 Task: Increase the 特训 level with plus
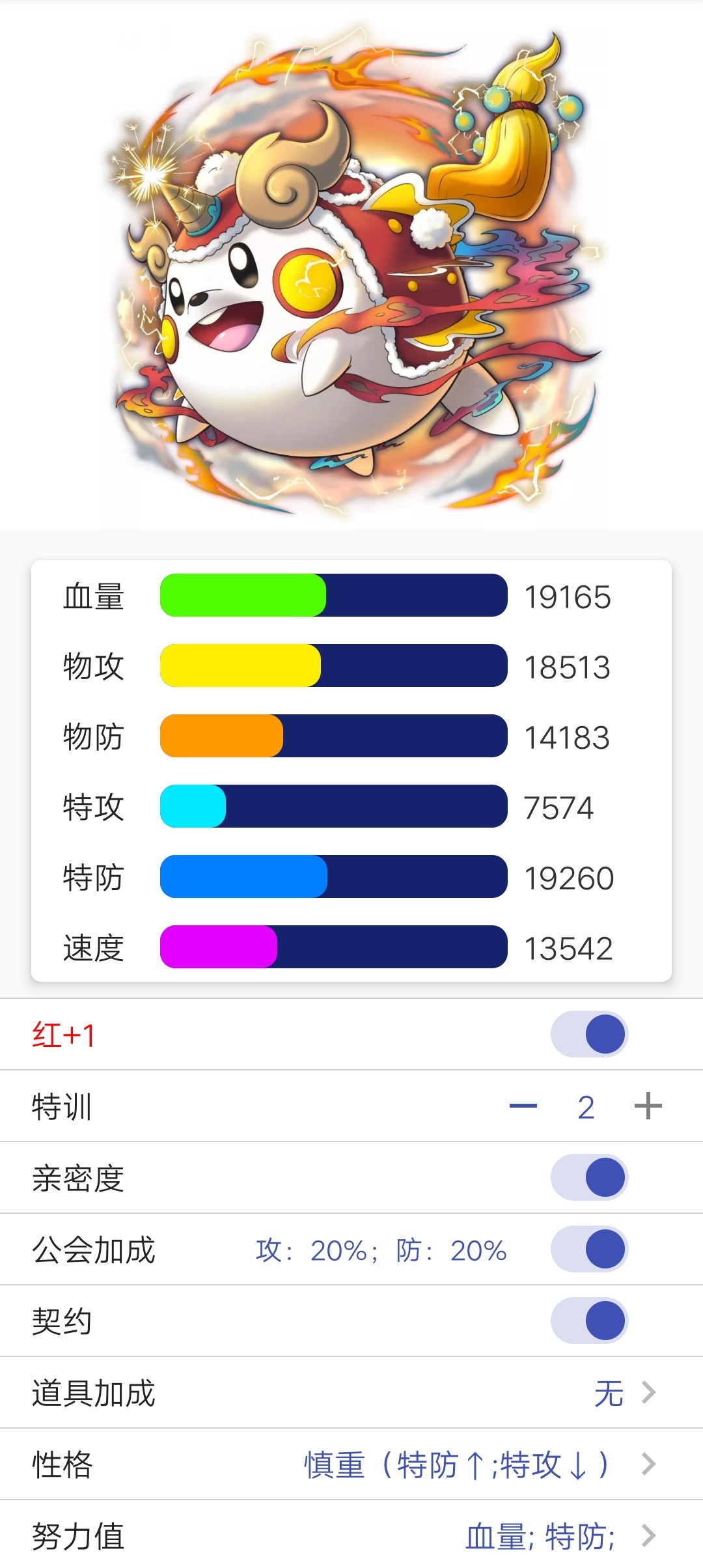pyautogui.click(x=648, y=1106)
